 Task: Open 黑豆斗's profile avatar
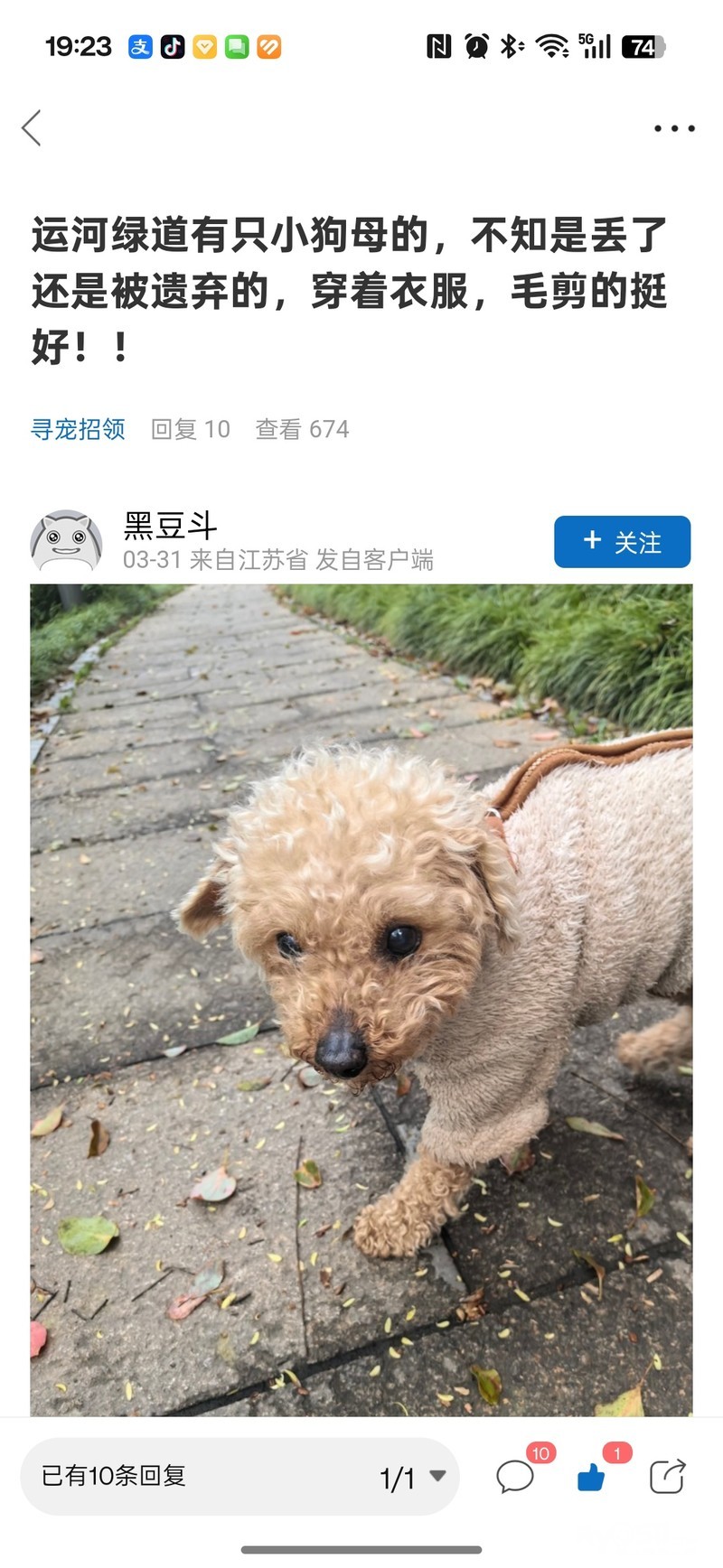(x=66, y=542)
